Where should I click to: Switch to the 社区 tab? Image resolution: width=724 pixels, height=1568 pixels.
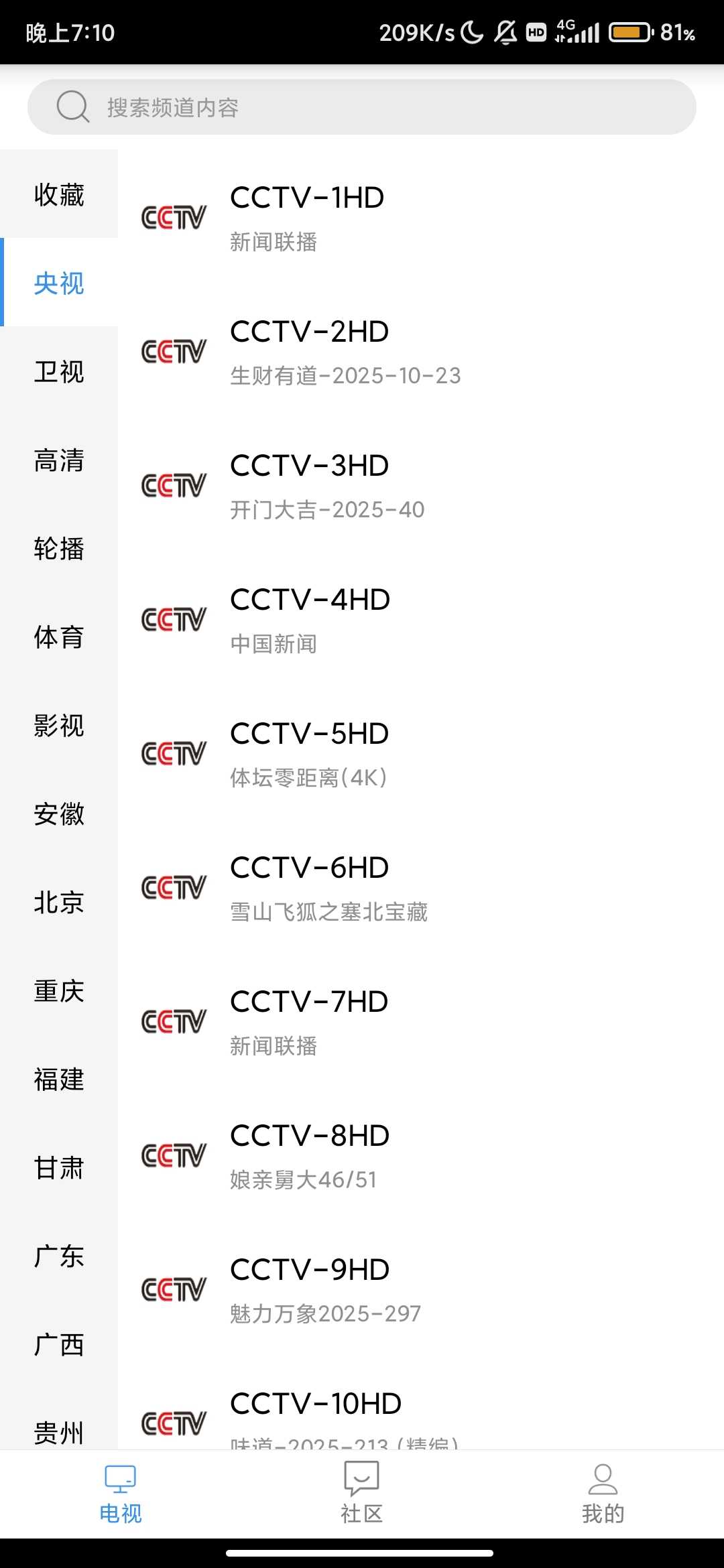[x=362, y=1493]
